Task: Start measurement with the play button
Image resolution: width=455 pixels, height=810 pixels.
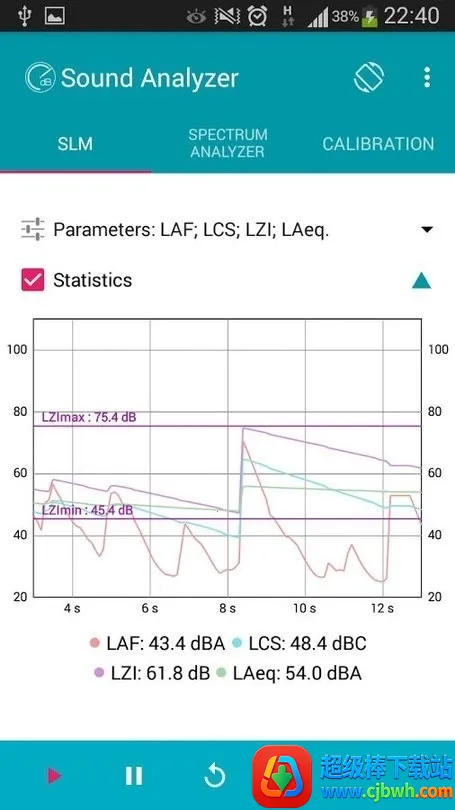Action: coord(54,775)
